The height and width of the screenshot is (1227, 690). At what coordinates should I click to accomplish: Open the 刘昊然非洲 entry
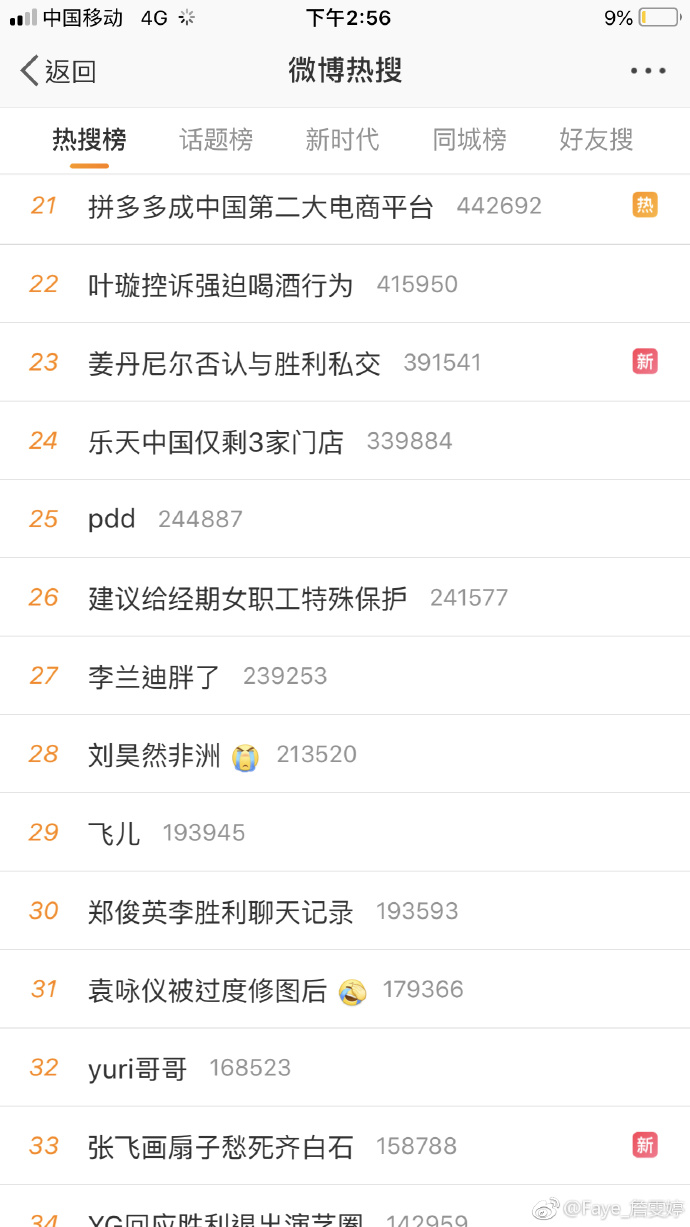pyautogui.click(x=155, y=755)
